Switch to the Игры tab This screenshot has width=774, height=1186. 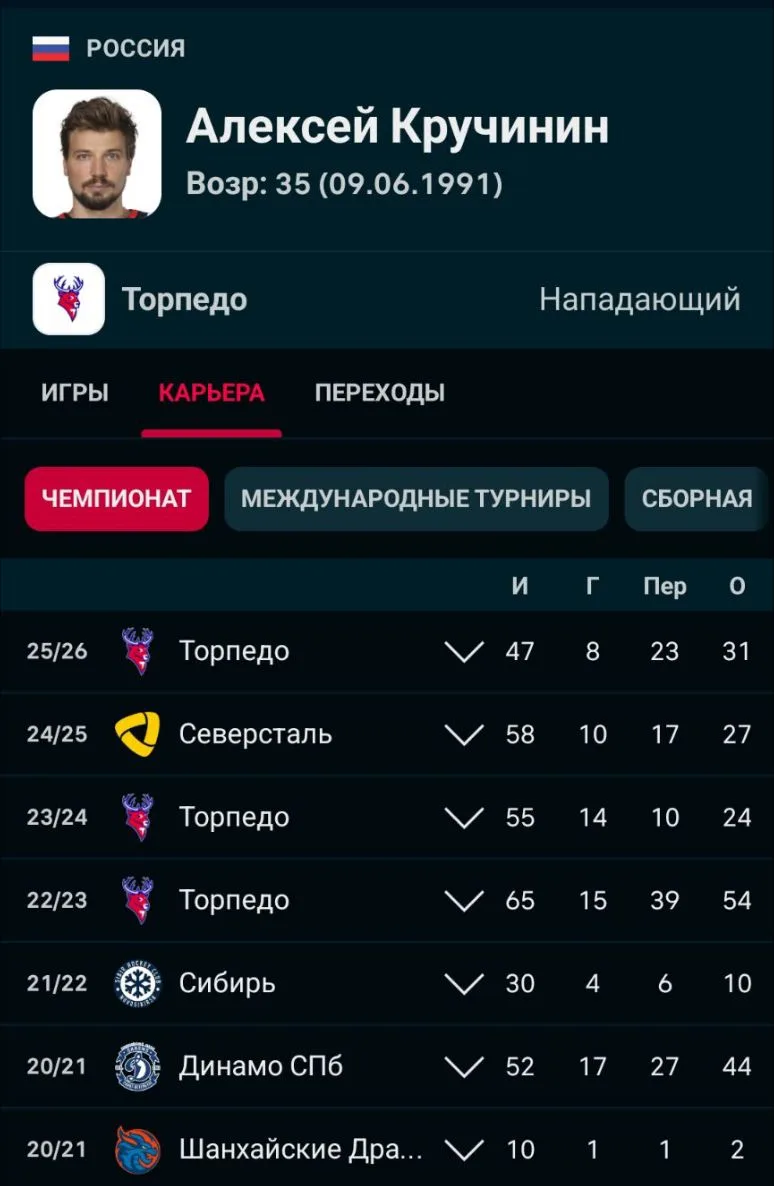pyautogui.click(x=75, y=393)
